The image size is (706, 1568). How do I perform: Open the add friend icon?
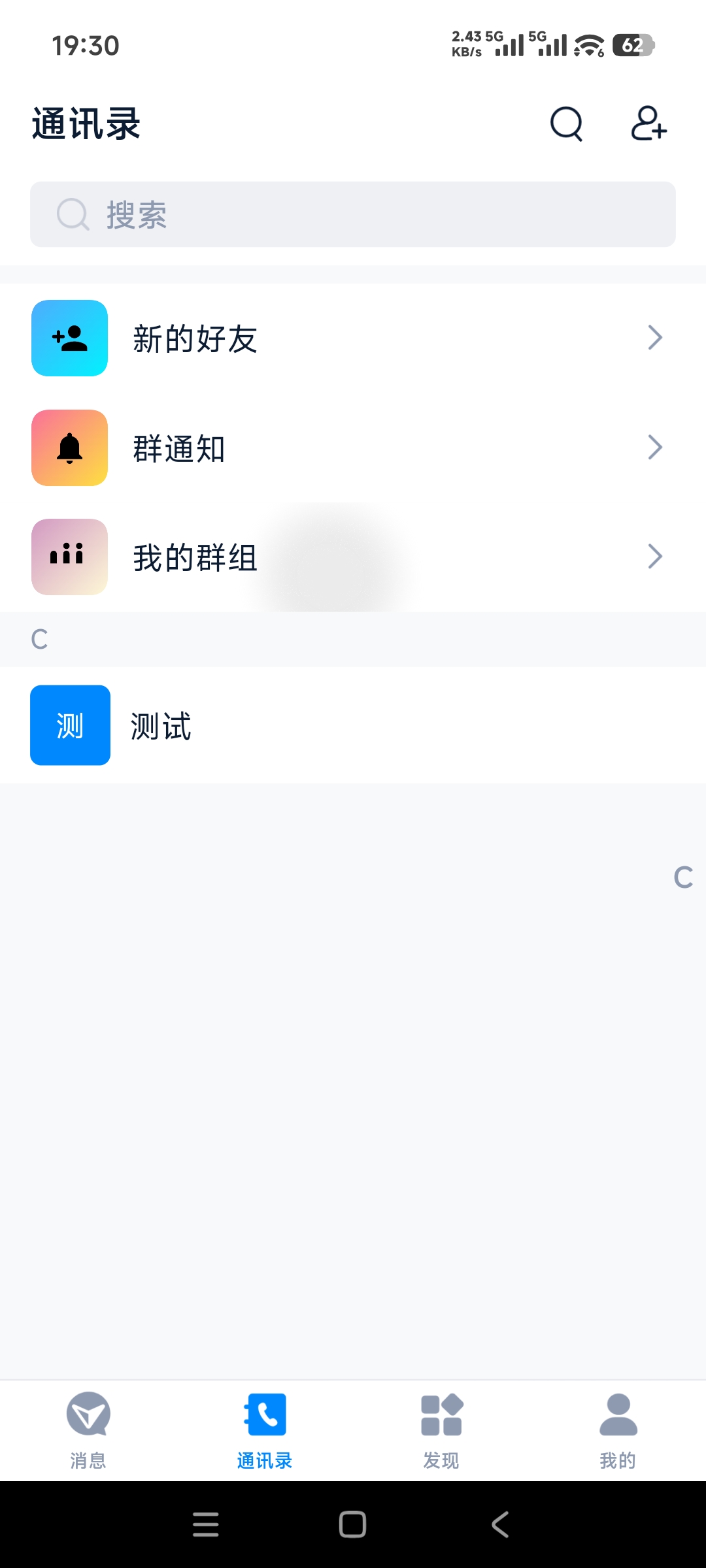[x=648, y=124]
